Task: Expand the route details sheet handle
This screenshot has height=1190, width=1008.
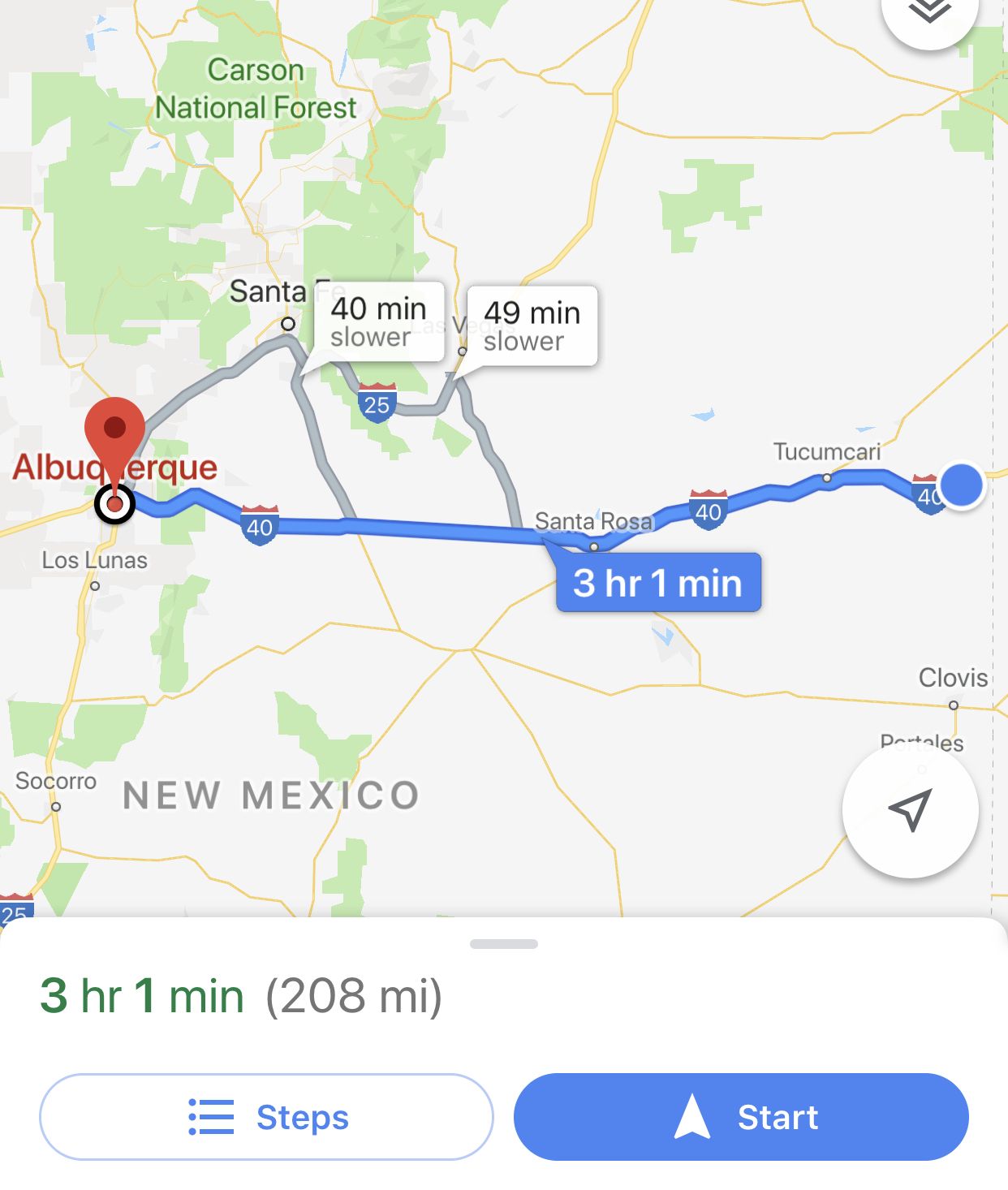Action: click(x=503, y=944)
